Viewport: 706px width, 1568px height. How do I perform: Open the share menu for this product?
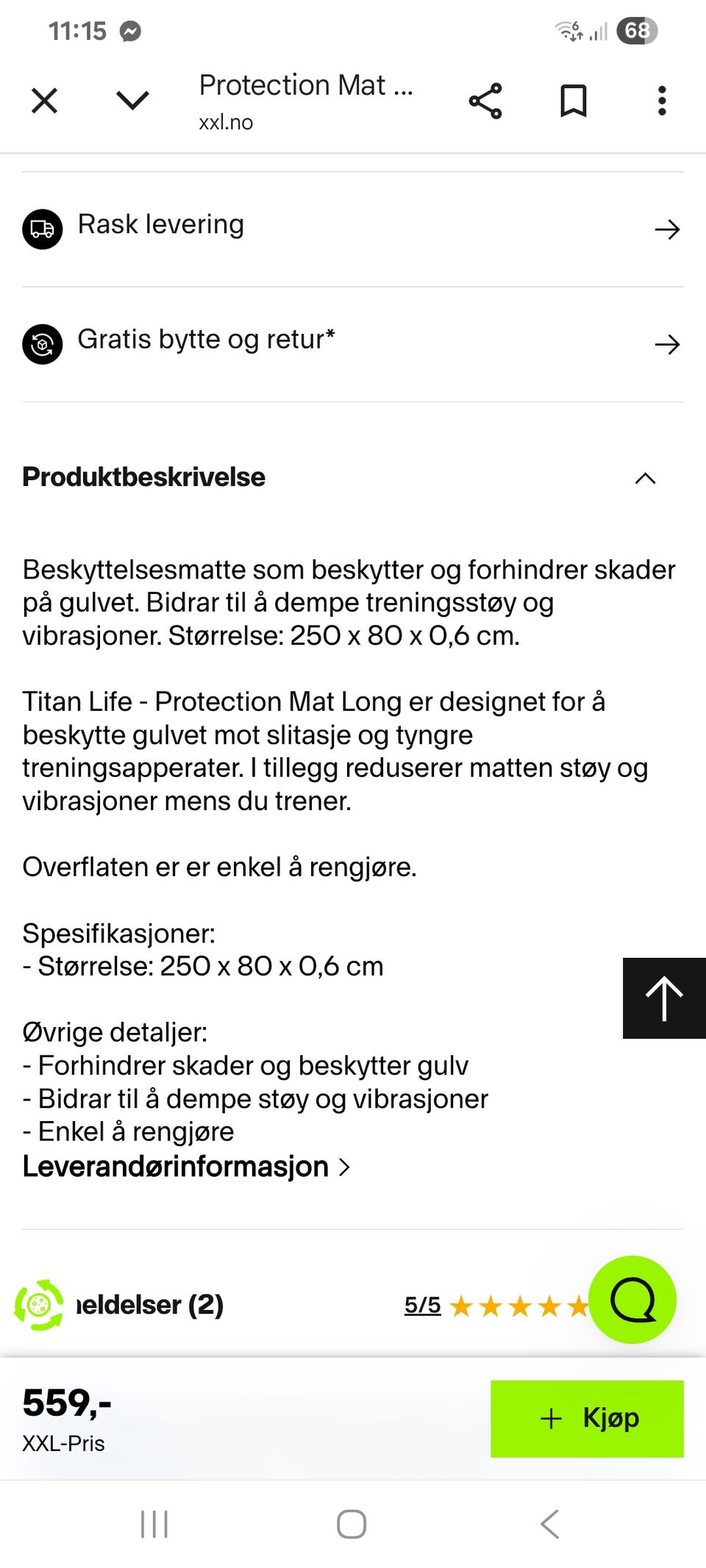pyautogui.click(x=485, y=101)
